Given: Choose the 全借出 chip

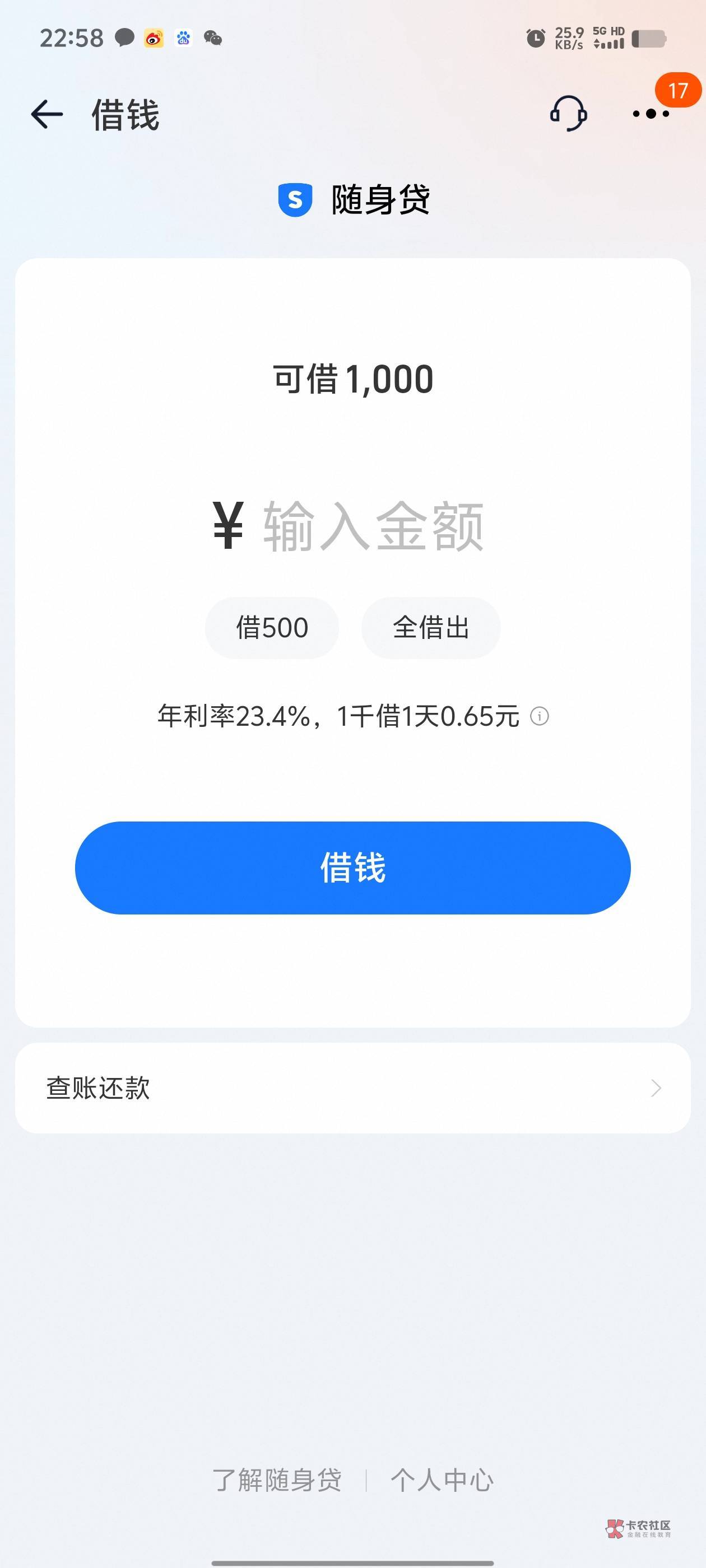Looking at the screenshot, I should pyautogui.click(x=431, y=628).
